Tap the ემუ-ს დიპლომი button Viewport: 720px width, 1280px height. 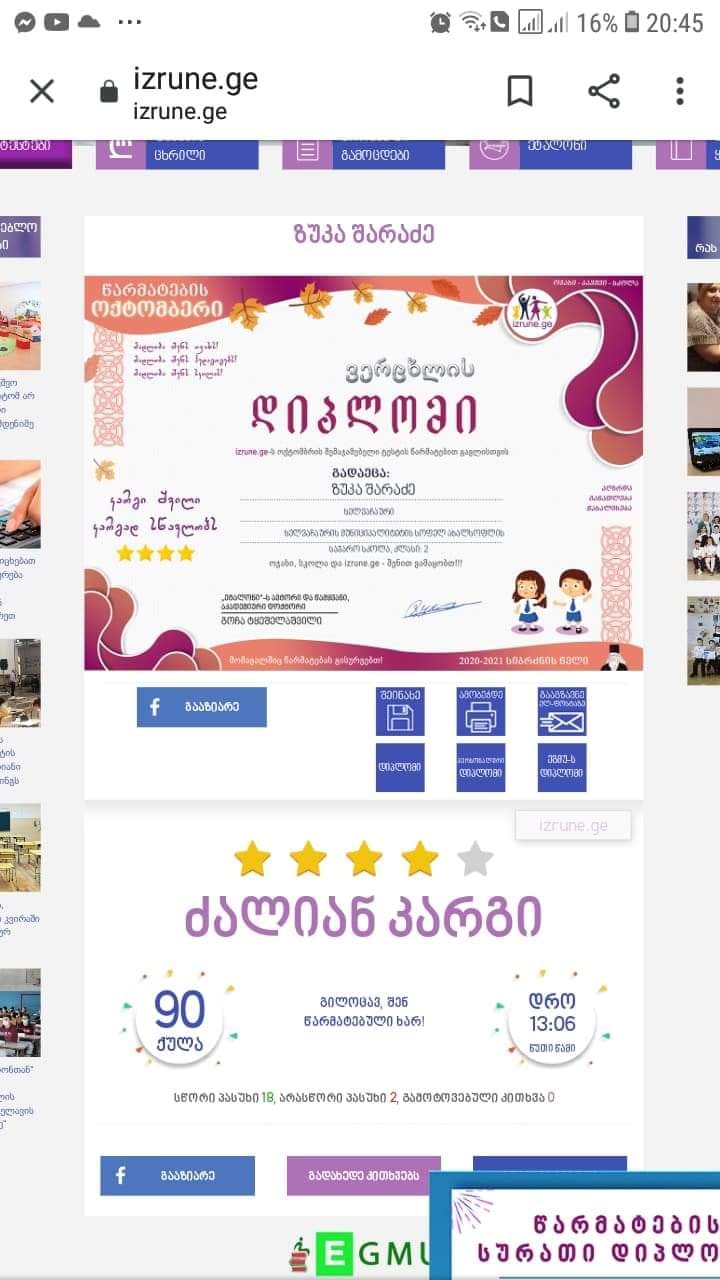[x=561, y=767]
